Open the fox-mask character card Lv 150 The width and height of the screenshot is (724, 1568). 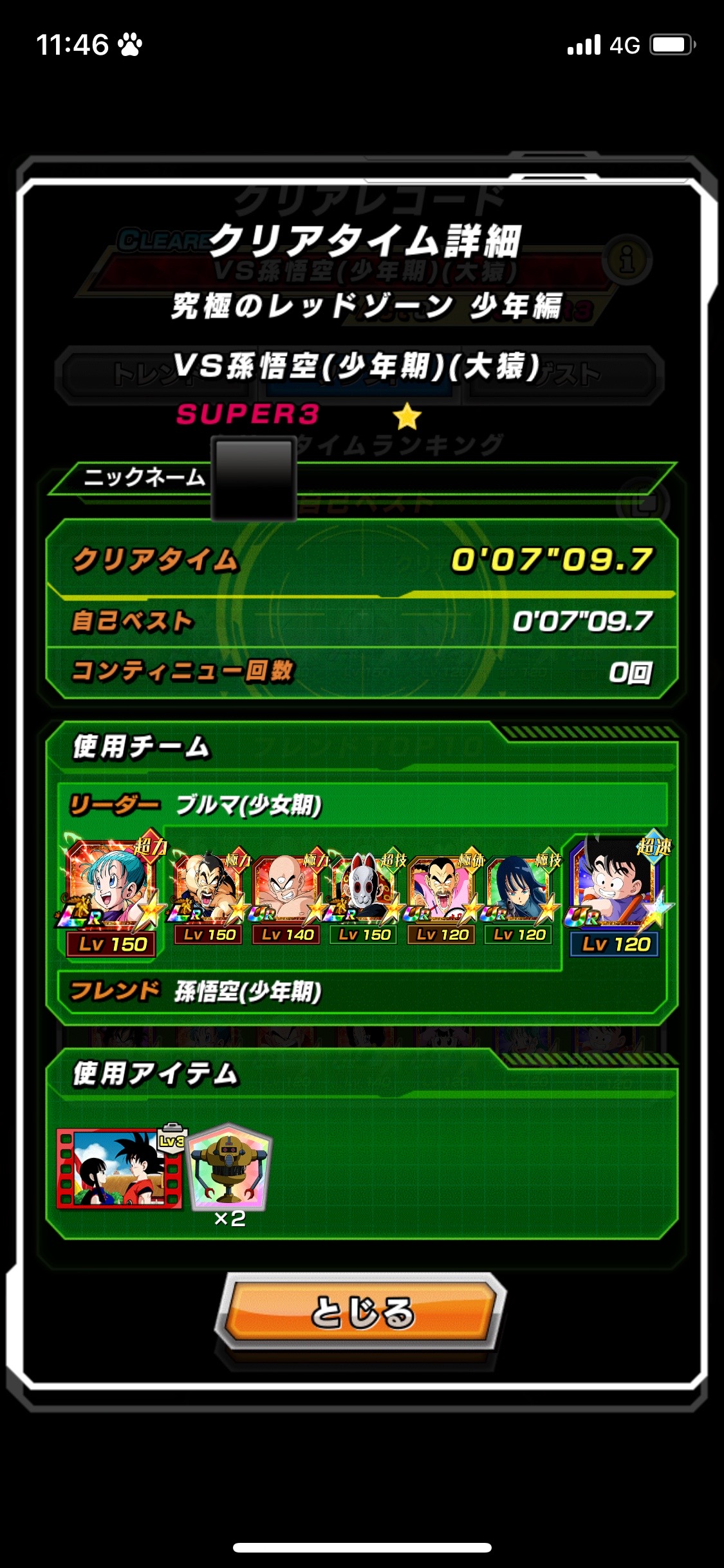click(364, 898)
